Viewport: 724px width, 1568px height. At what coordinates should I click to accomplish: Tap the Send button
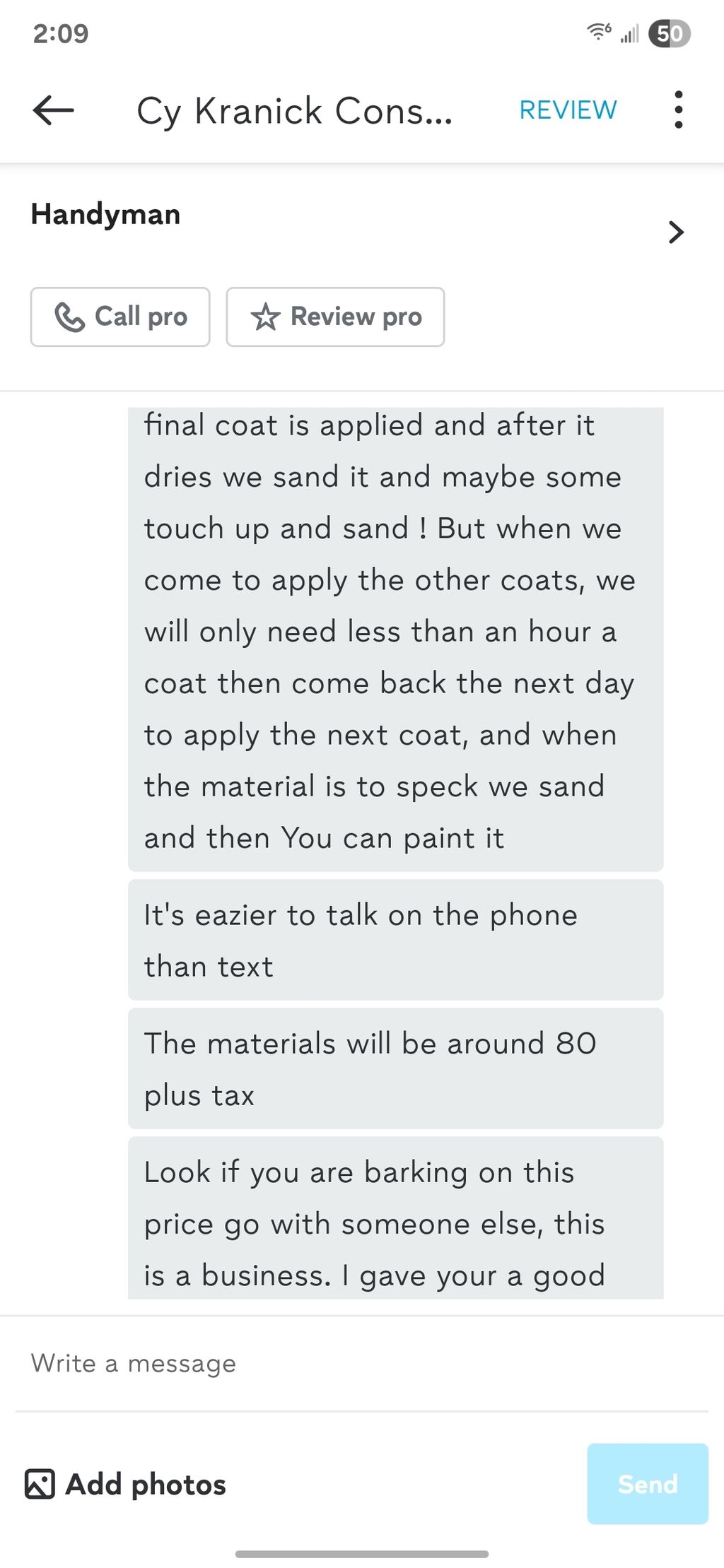[647, 1484]
